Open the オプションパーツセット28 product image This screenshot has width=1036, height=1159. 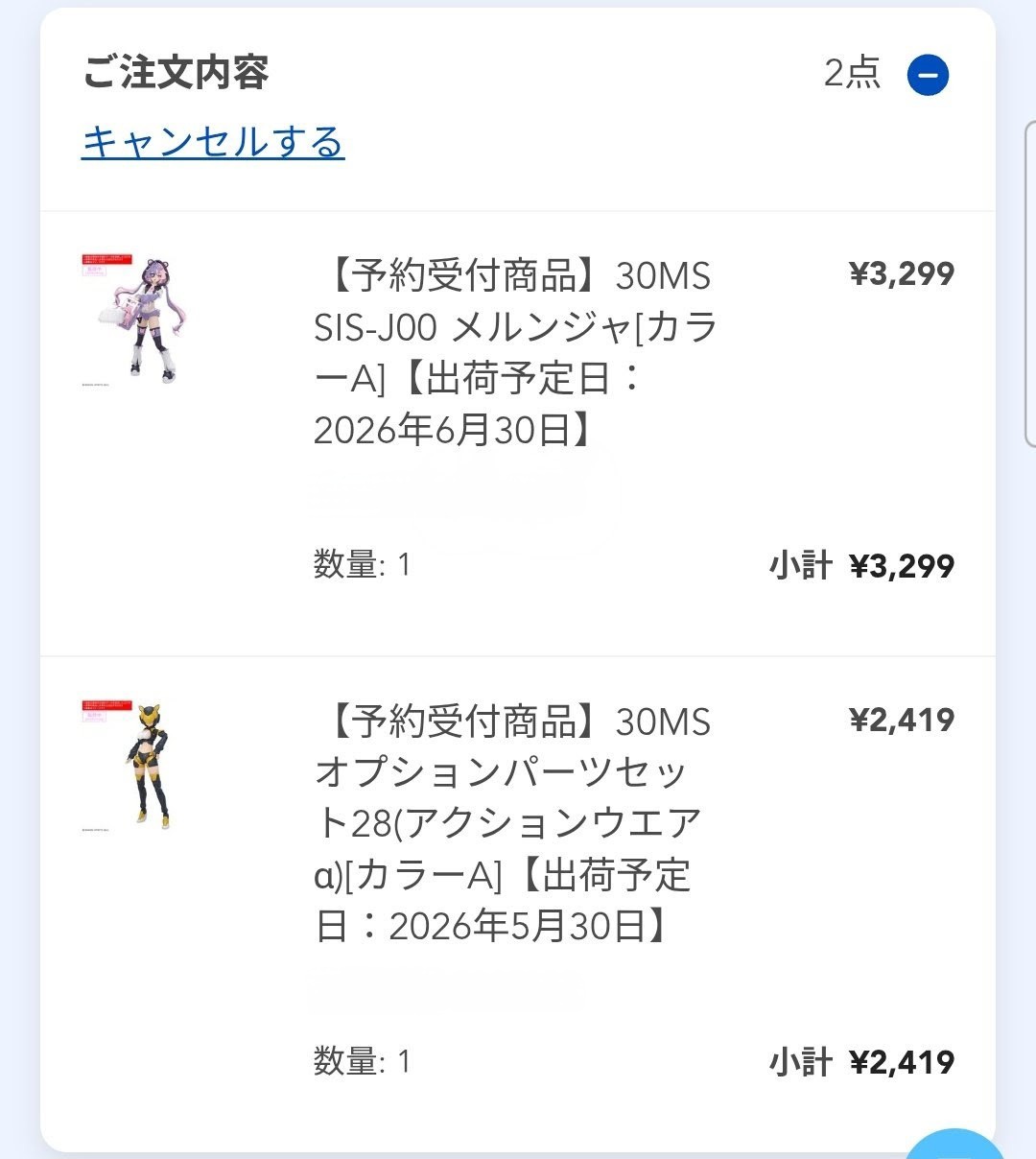click(132, 766)
